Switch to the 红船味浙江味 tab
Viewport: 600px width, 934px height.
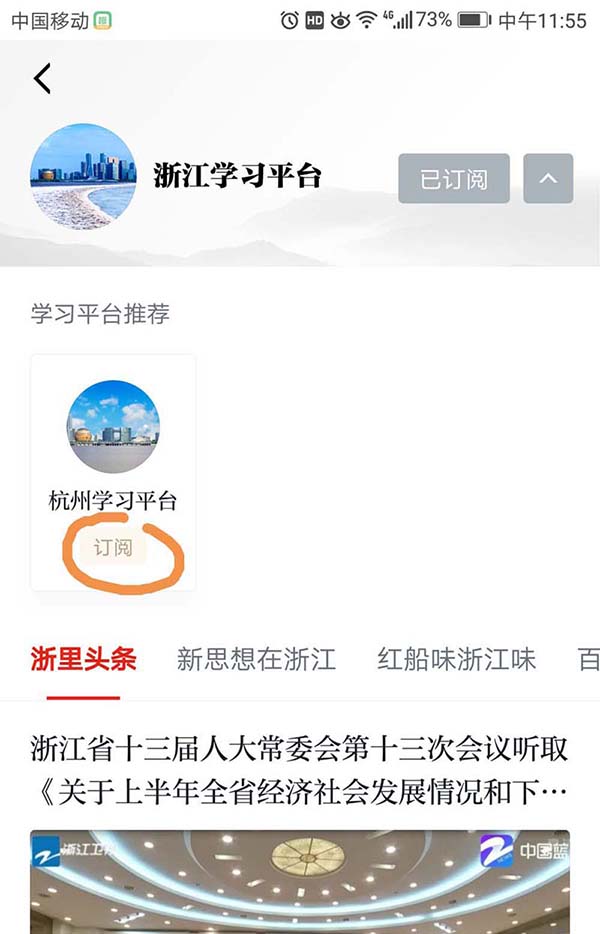pos(456,659)
